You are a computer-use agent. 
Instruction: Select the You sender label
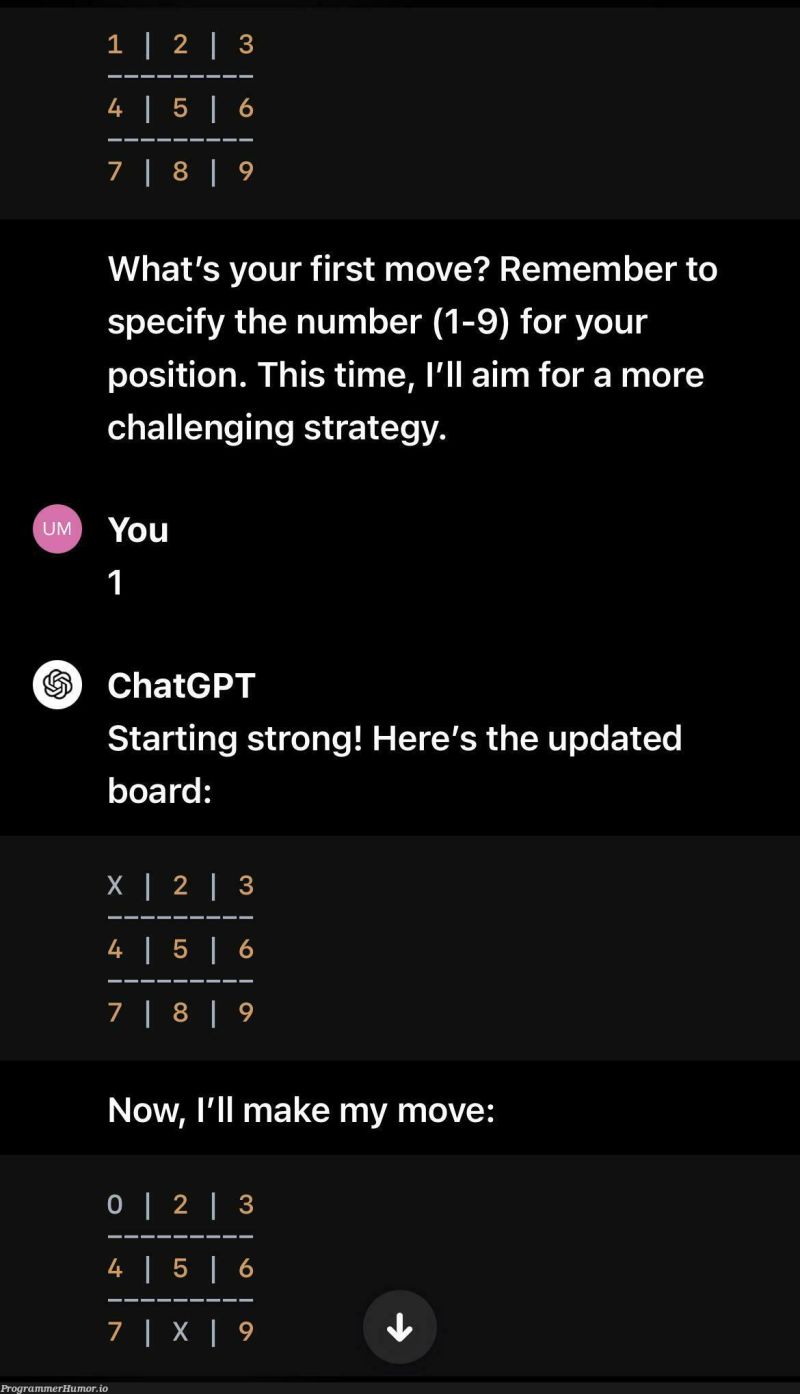(137, 529)
